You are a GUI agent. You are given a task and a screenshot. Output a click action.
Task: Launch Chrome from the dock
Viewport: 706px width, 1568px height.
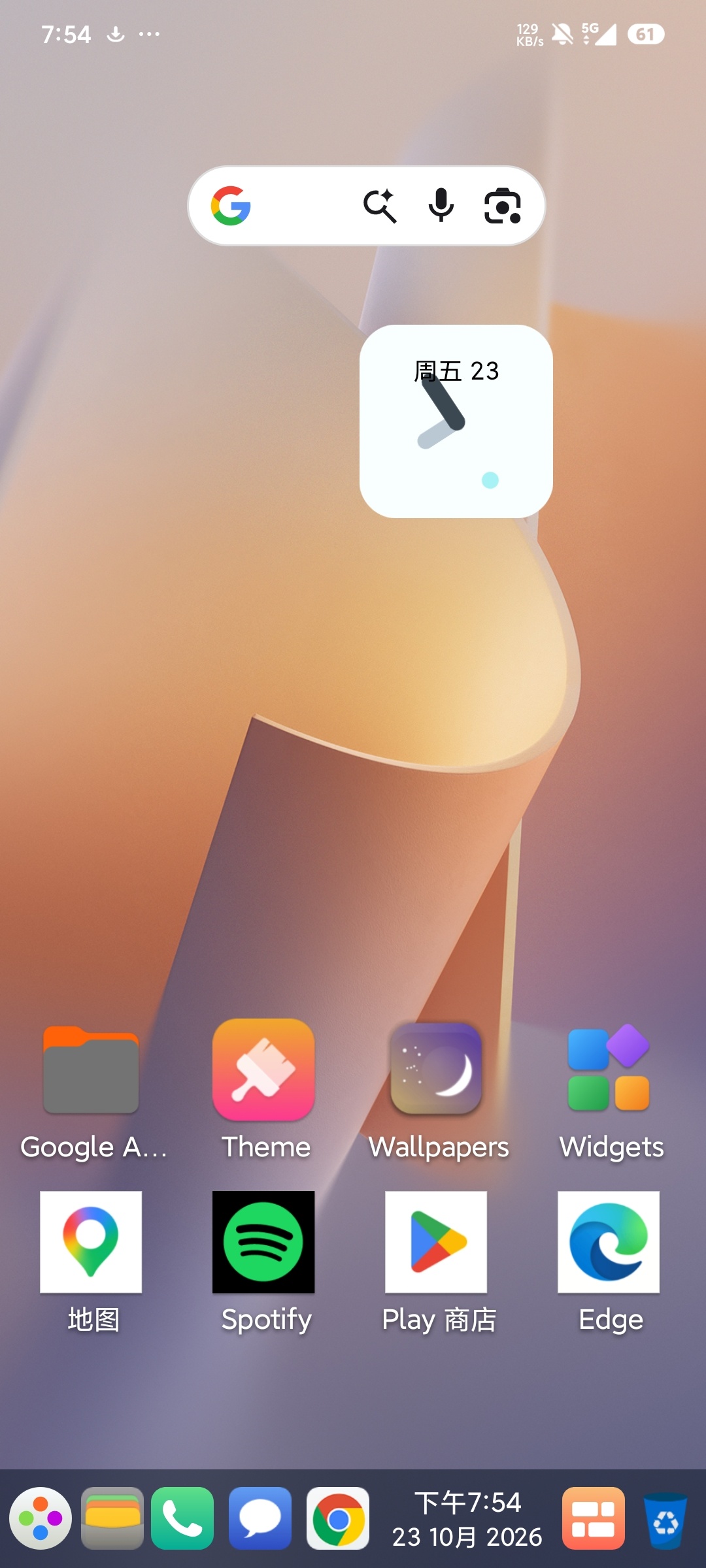tap(338, 1518)
